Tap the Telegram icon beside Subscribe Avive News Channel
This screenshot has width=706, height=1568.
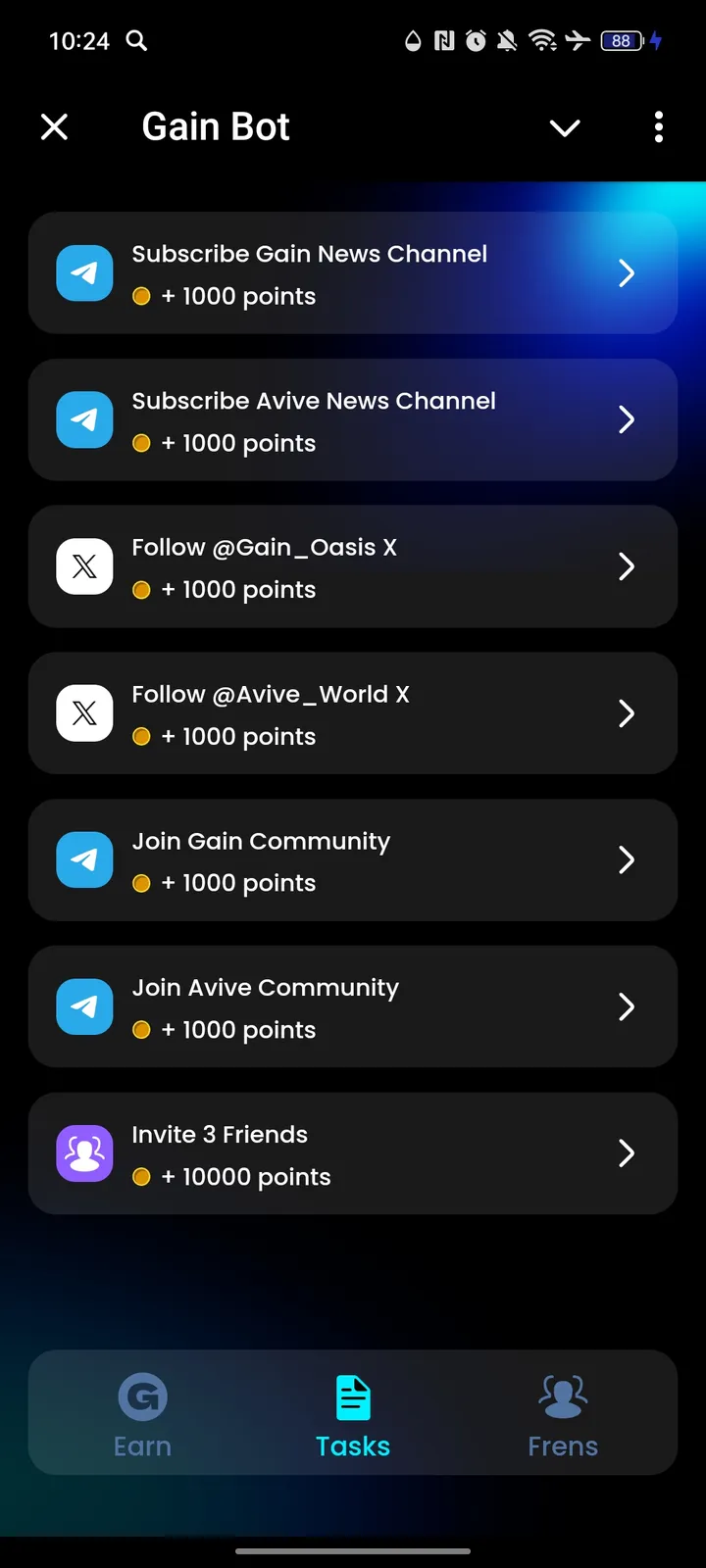pos(84,419)
